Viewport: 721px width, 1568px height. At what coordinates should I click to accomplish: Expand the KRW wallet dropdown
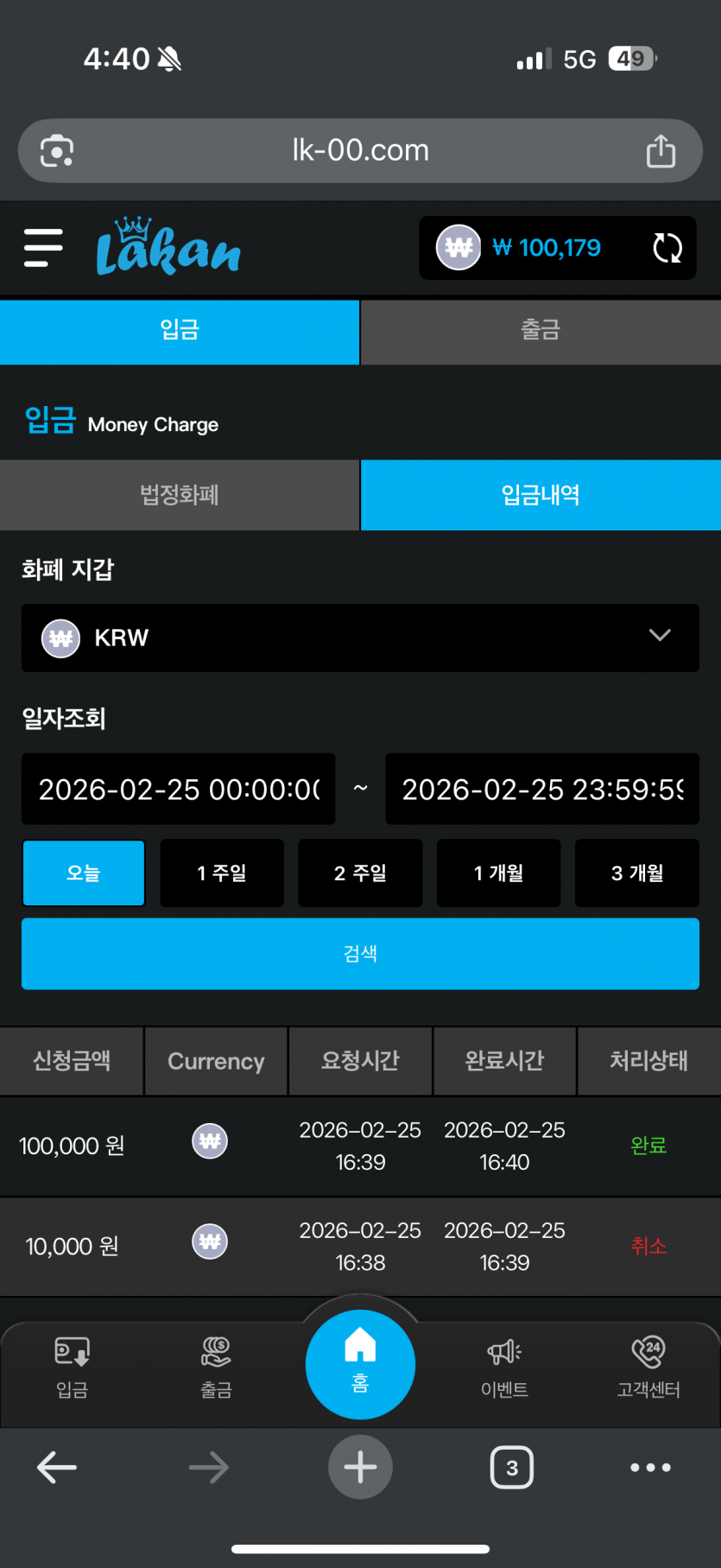360,638
